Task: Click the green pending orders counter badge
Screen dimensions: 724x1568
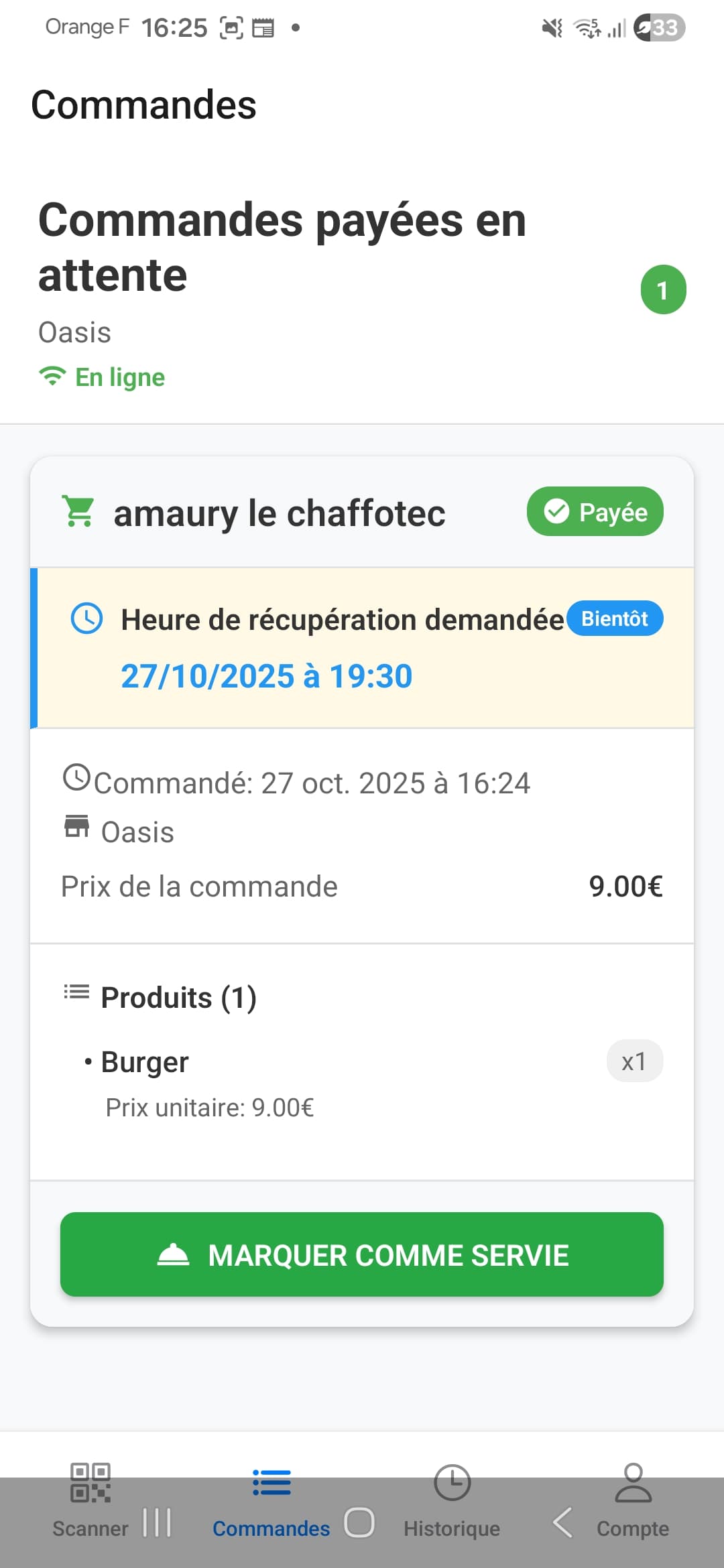Action: pyautogui.click(x=662, y=289)
